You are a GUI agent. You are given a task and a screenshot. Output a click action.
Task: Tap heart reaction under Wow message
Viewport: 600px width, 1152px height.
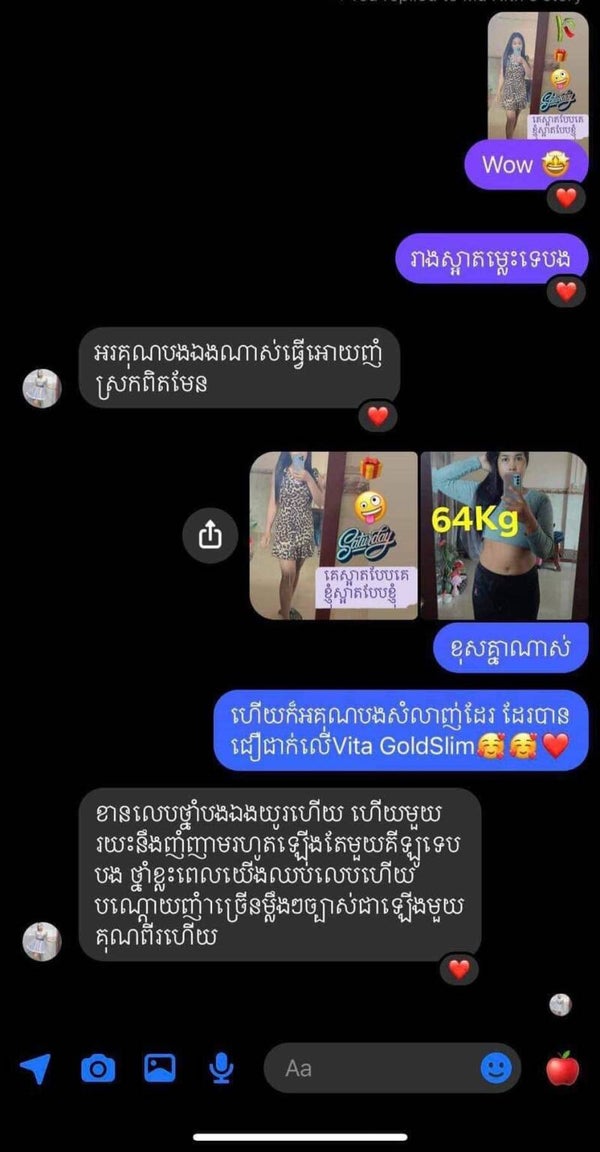(566, 197)
